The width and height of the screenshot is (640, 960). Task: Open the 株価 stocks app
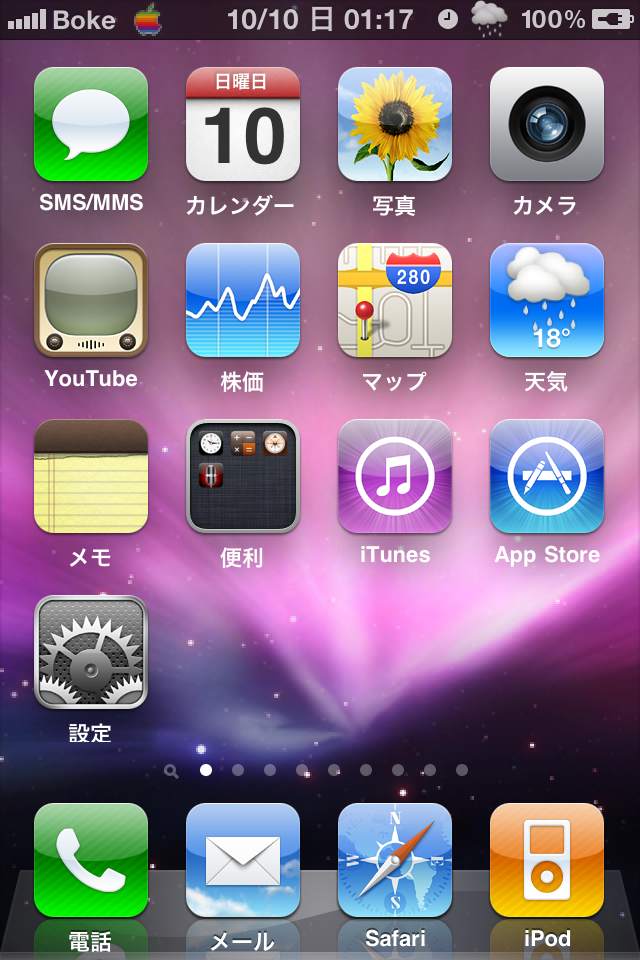(243, 300)
